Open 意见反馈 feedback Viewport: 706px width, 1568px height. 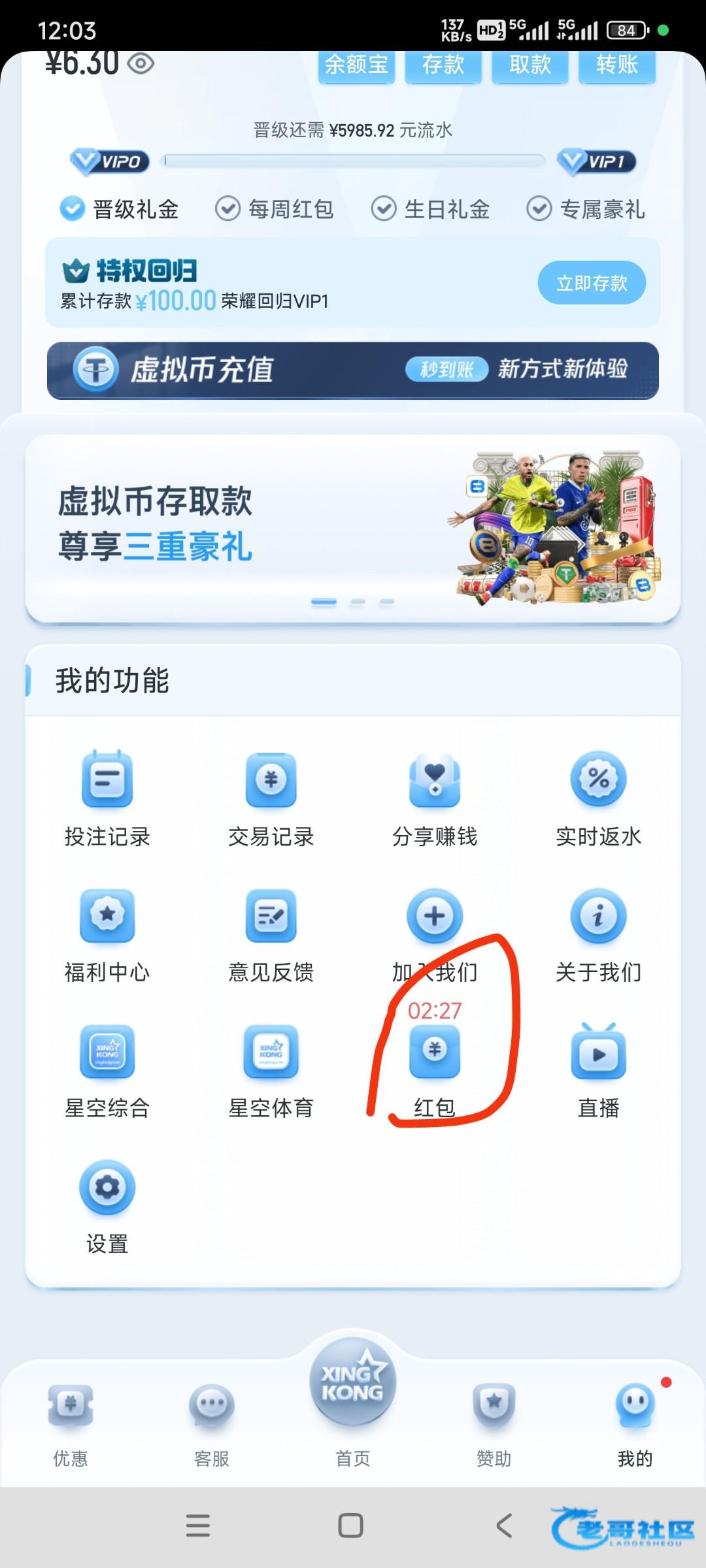click(271, 934)
